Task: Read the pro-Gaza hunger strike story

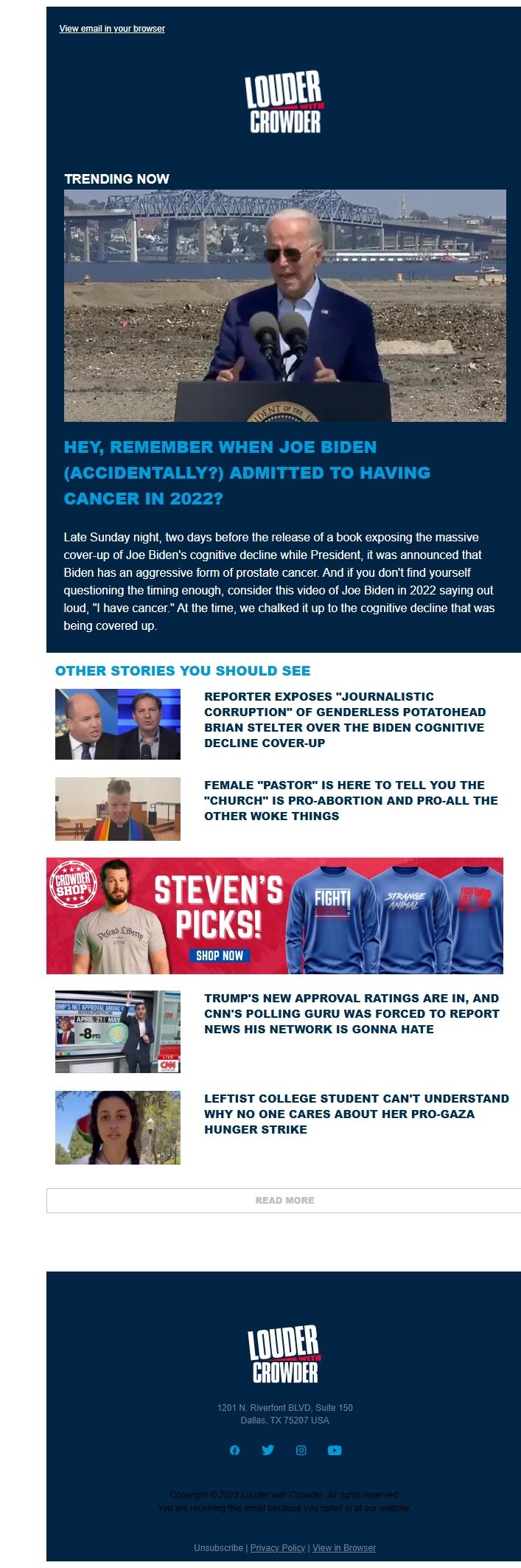Action: click(x=357, y=1114)
